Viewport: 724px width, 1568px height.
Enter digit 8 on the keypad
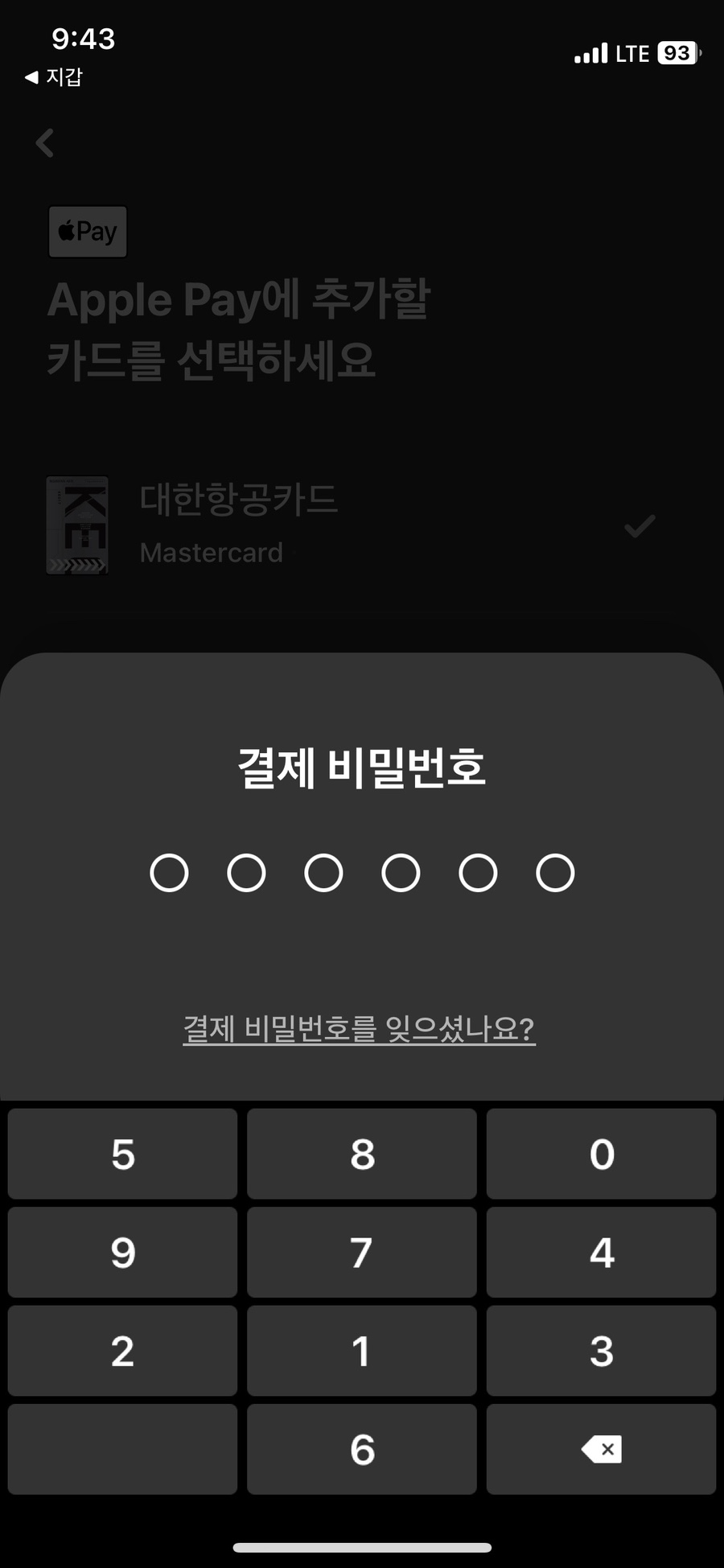(362, 1154)
